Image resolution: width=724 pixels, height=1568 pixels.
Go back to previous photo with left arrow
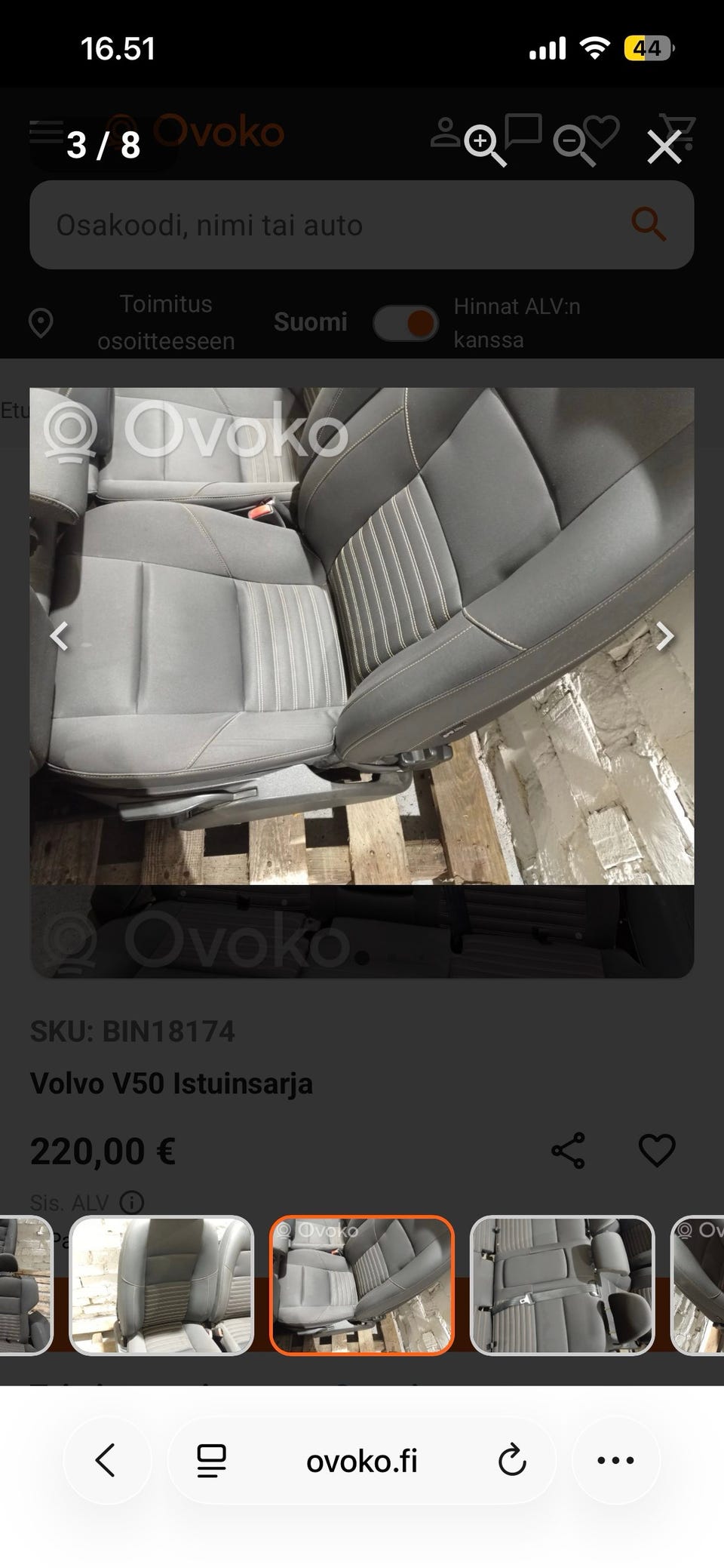[59, 636]
